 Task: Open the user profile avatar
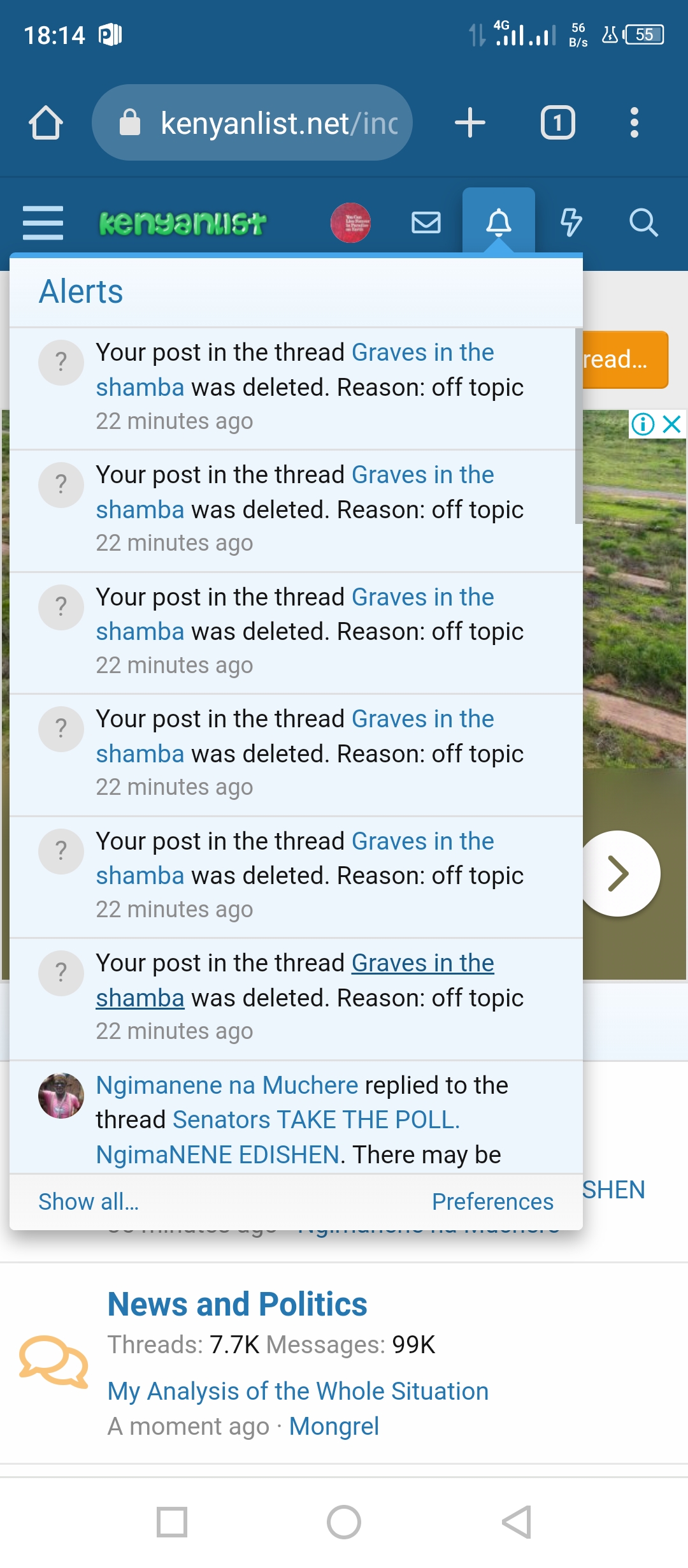[x=350, y=222]
